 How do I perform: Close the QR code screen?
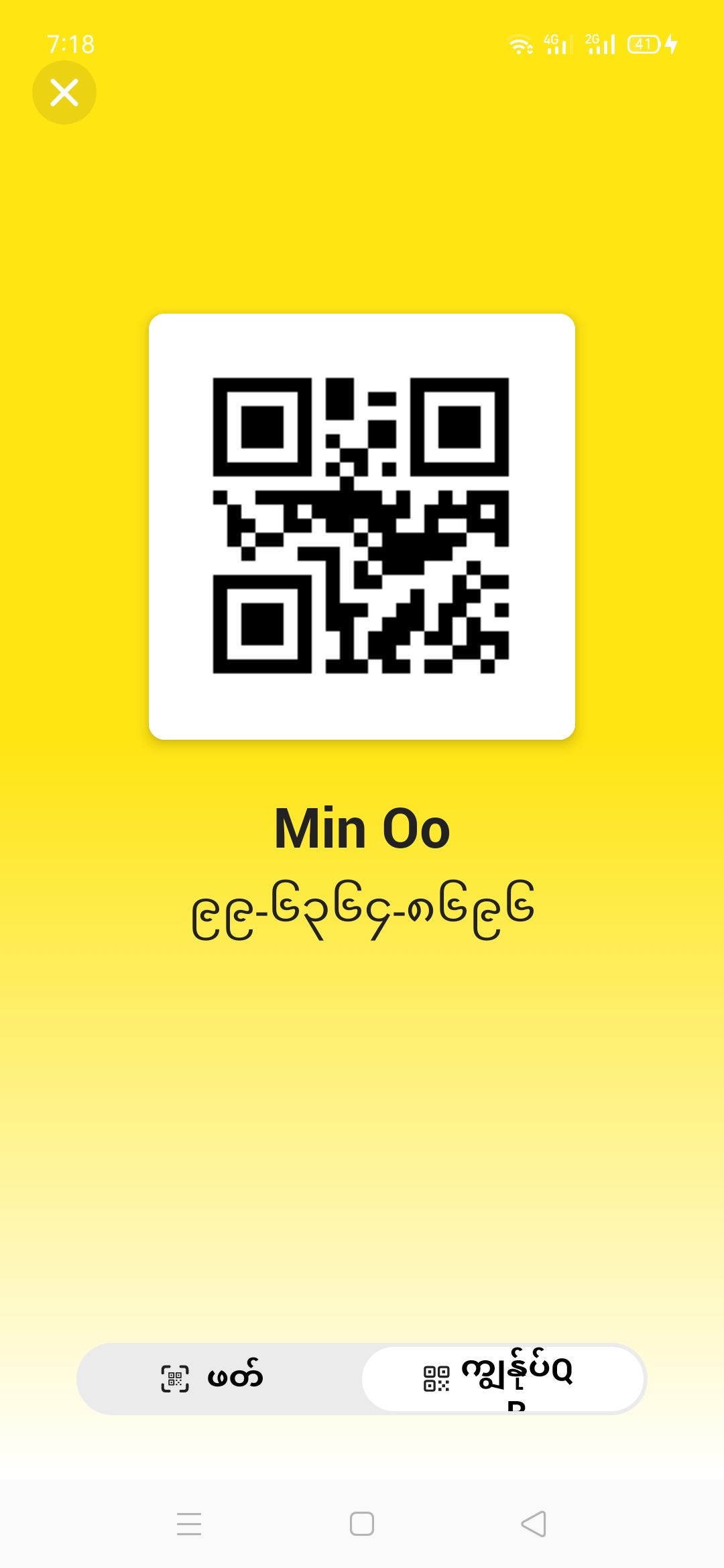(64, 92)
